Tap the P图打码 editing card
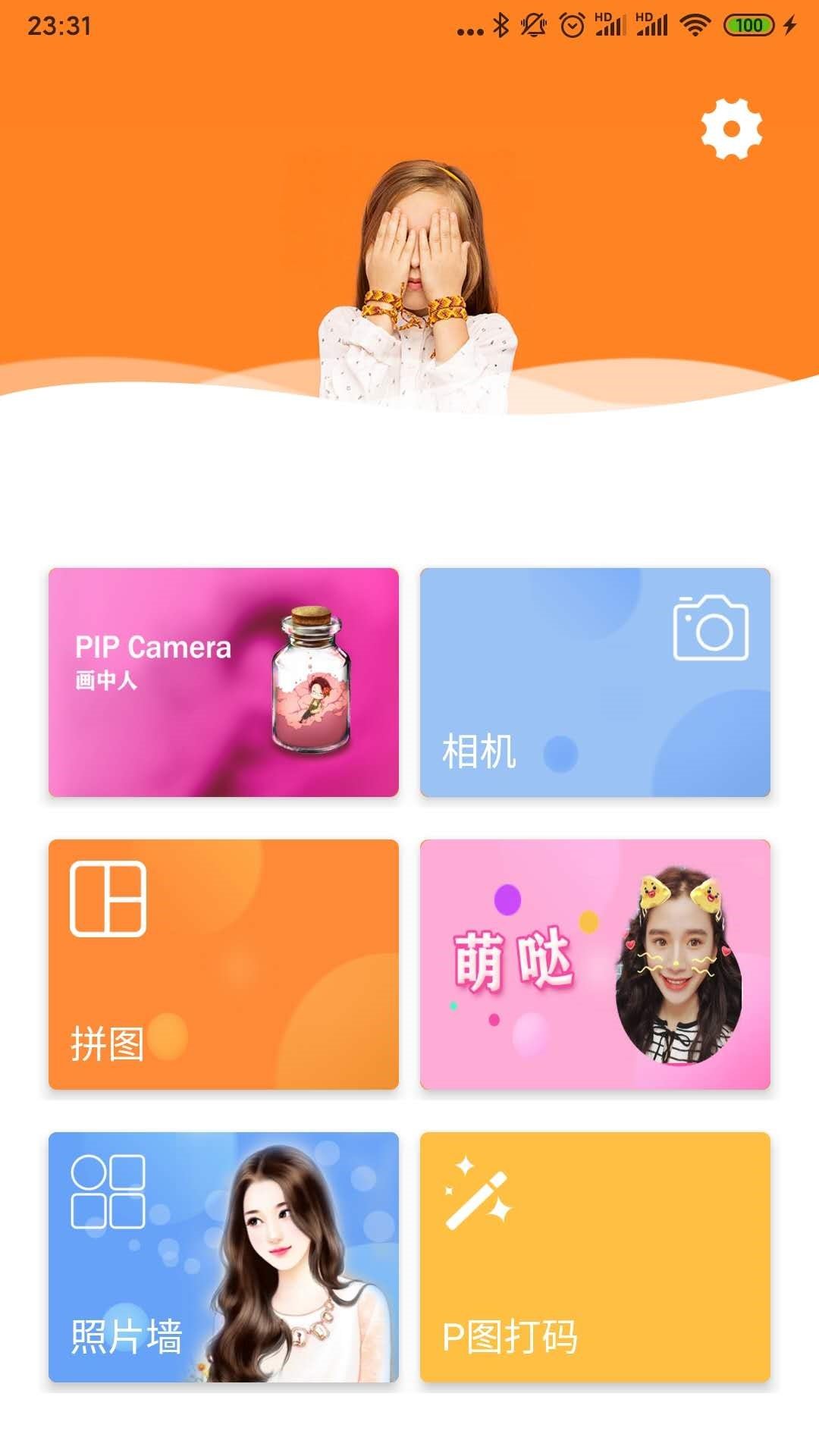Image resolution: width=819 pixels, height=1456 pixels. [x=595, y=1257]
